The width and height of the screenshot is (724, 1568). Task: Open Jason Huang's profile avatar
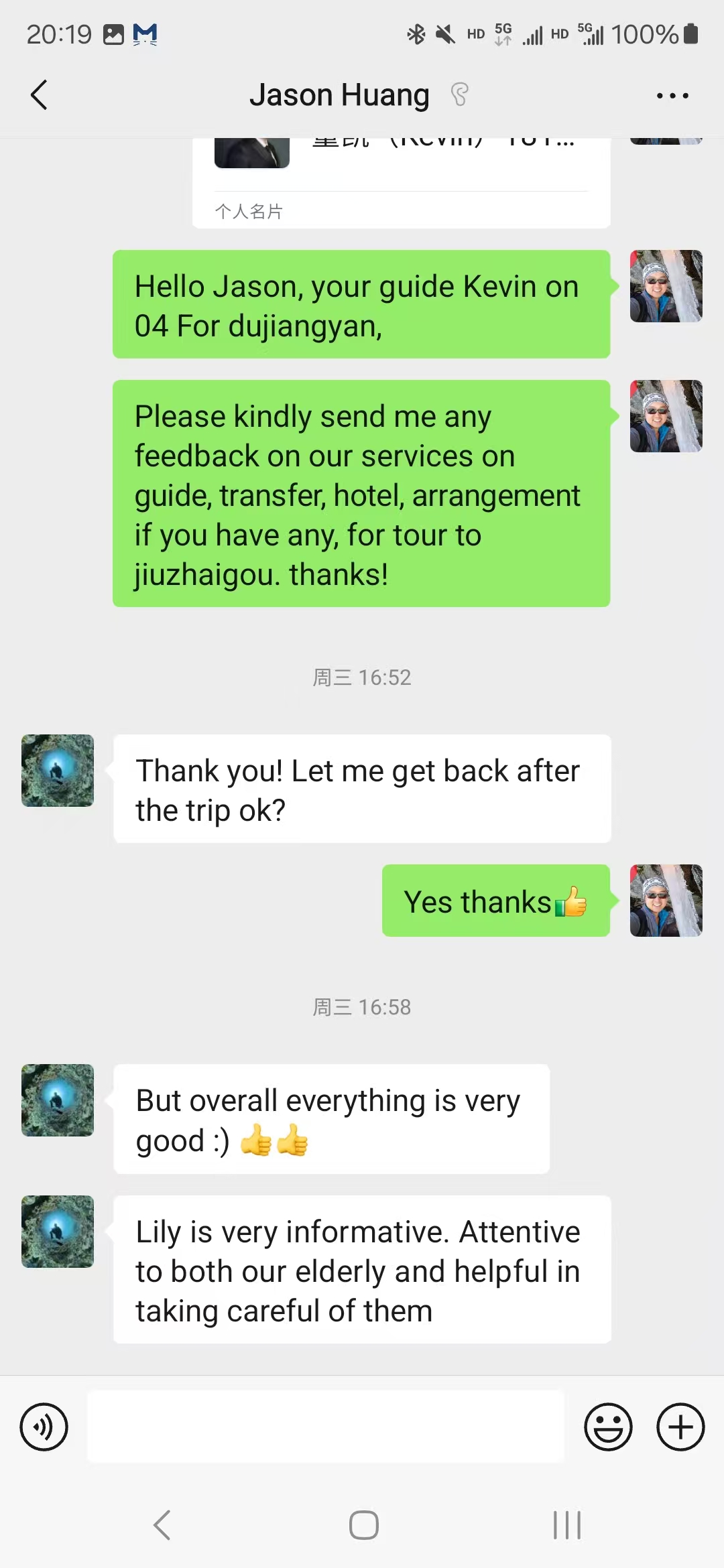click(57, 770)
